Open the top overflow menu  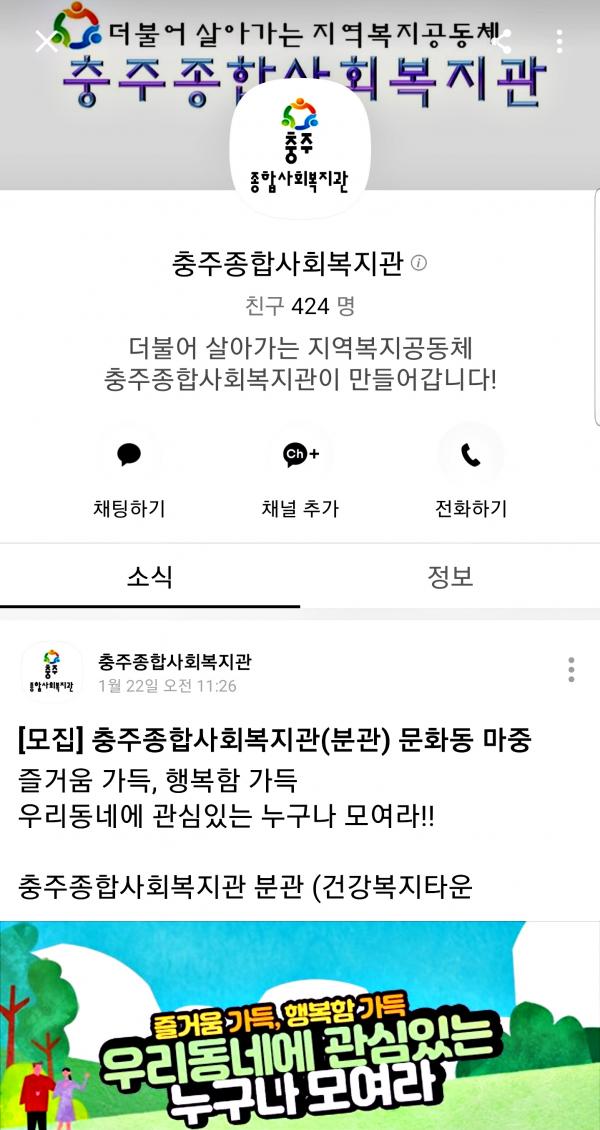(x=560, y=41)
